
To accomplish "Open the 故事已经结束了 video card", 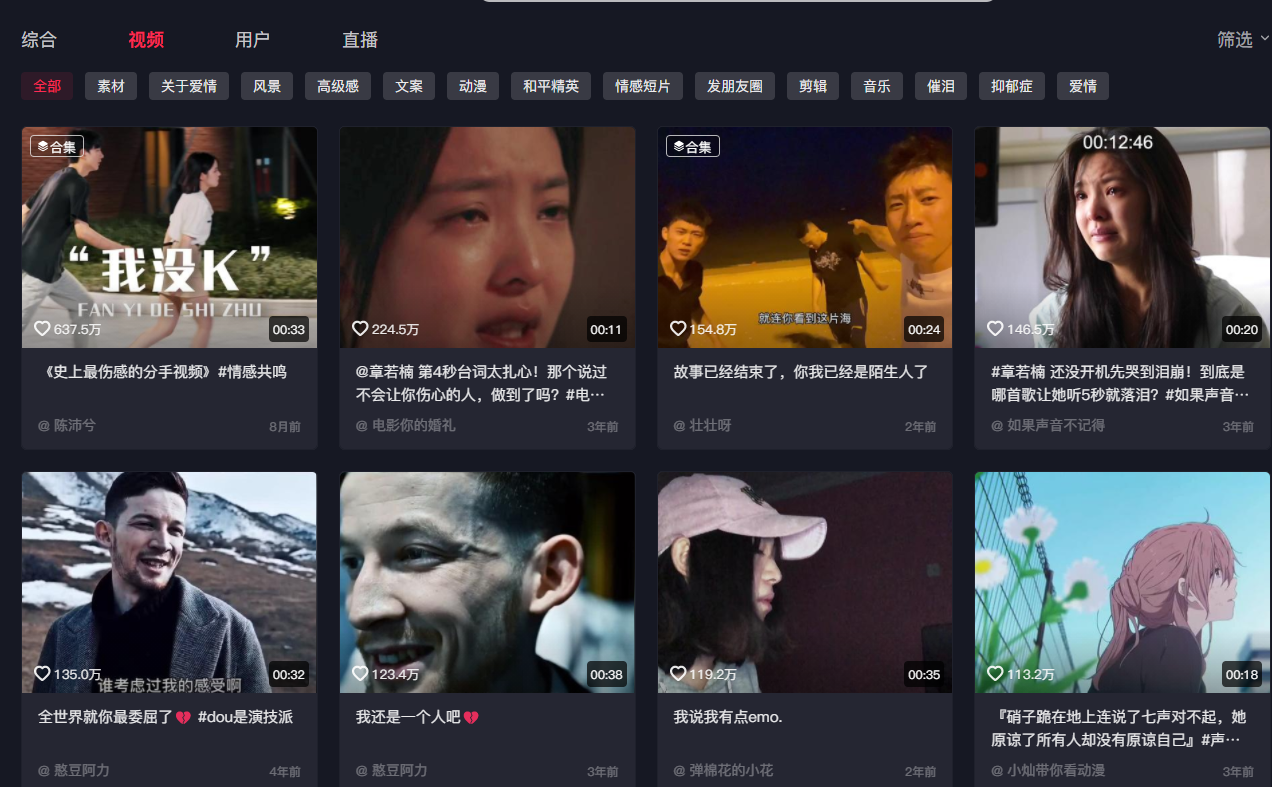I will pyautogui.click(x=805, y=238).
